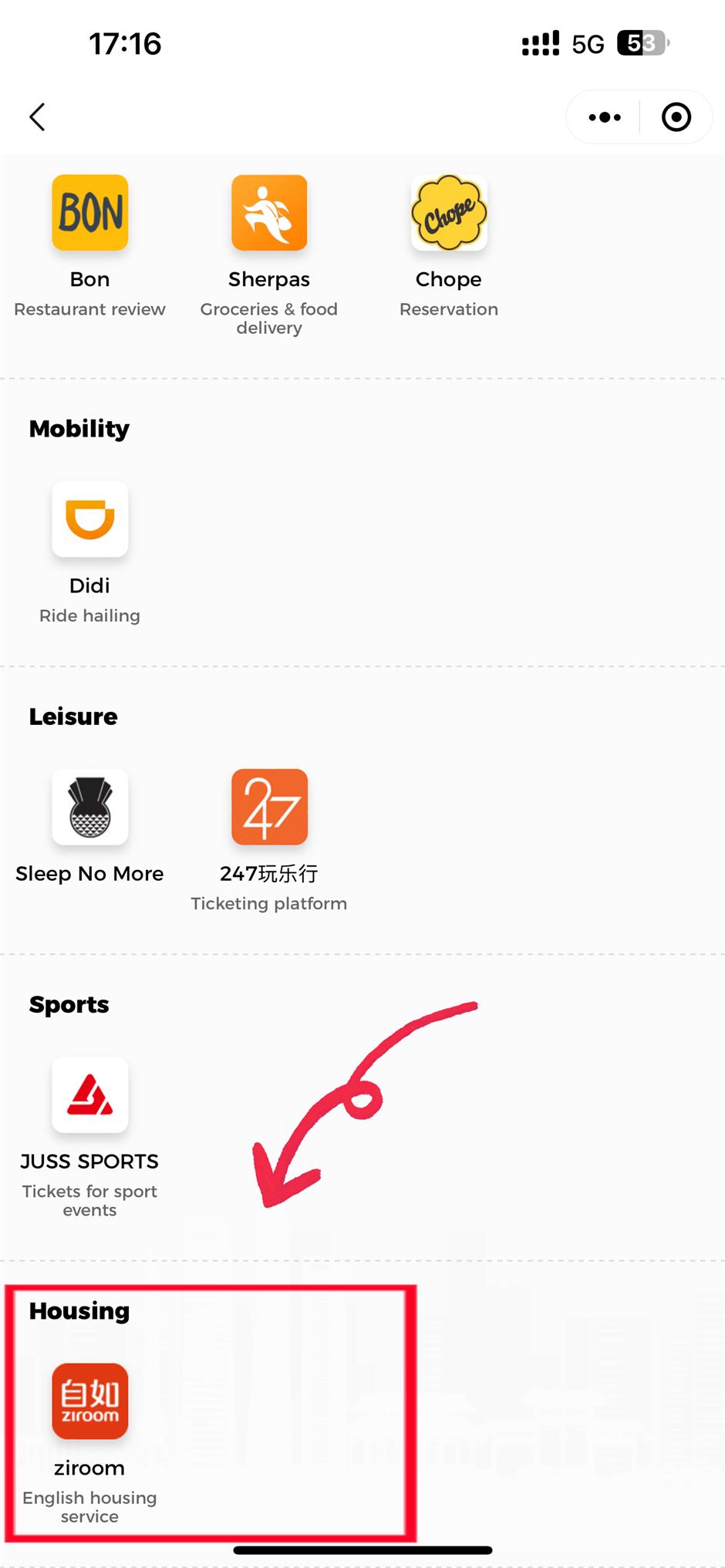Open the 247 ticketing platform
725x1568 pixels.
tap(269, 808)
